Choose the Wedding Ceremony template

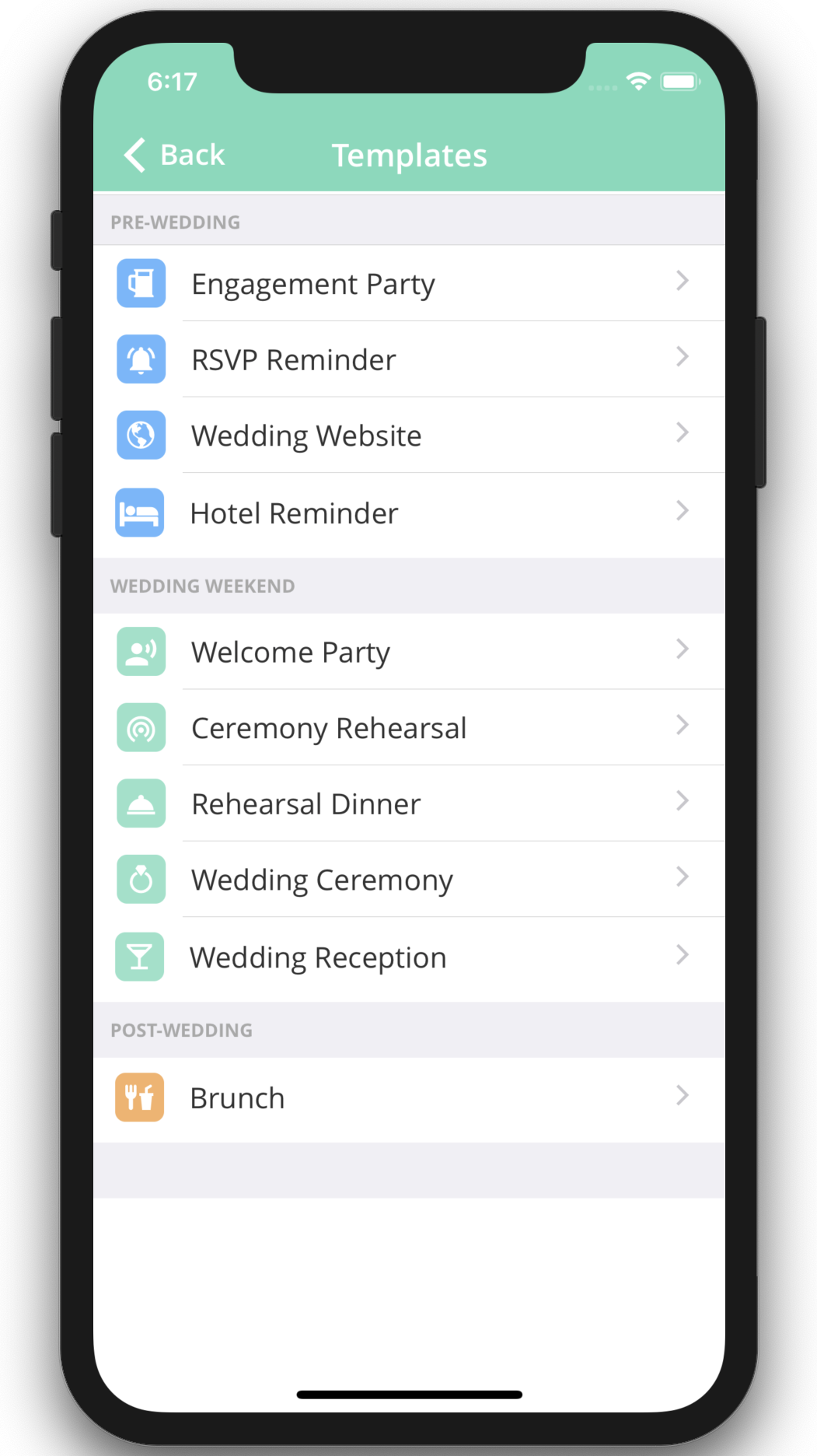(408, 880)
